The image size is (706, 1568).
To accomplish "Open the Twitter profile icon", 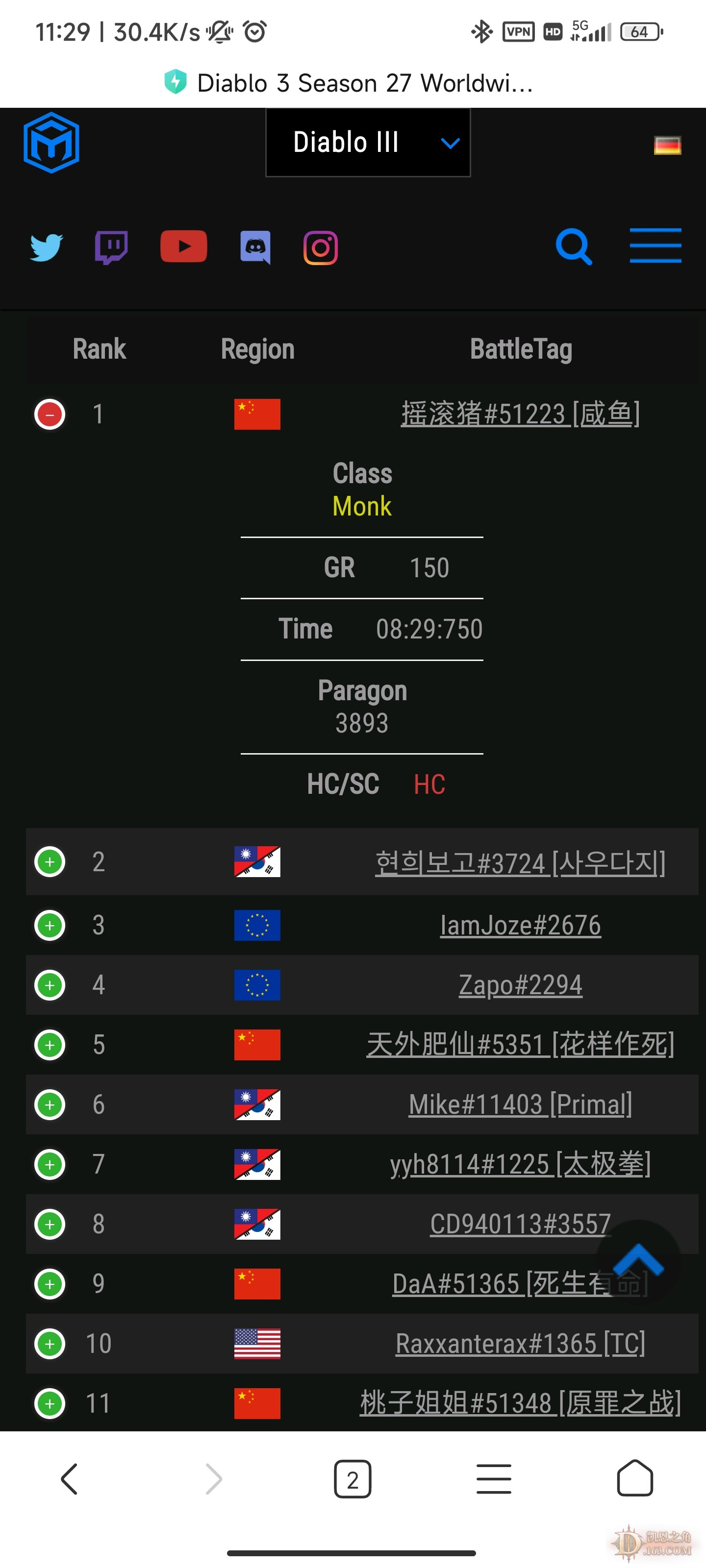I will (x=46, y=247).
